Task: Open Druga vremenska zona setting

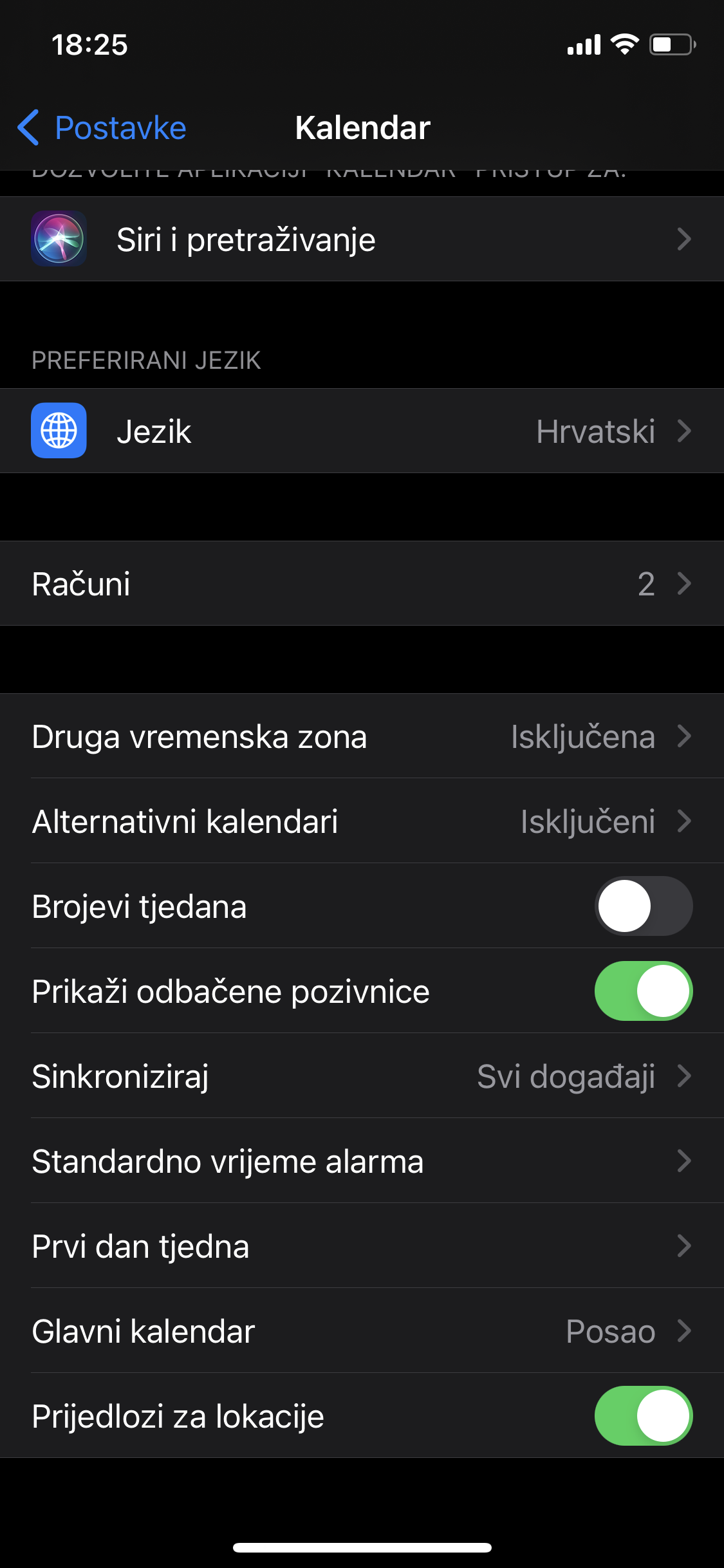Action: [362, 736]
